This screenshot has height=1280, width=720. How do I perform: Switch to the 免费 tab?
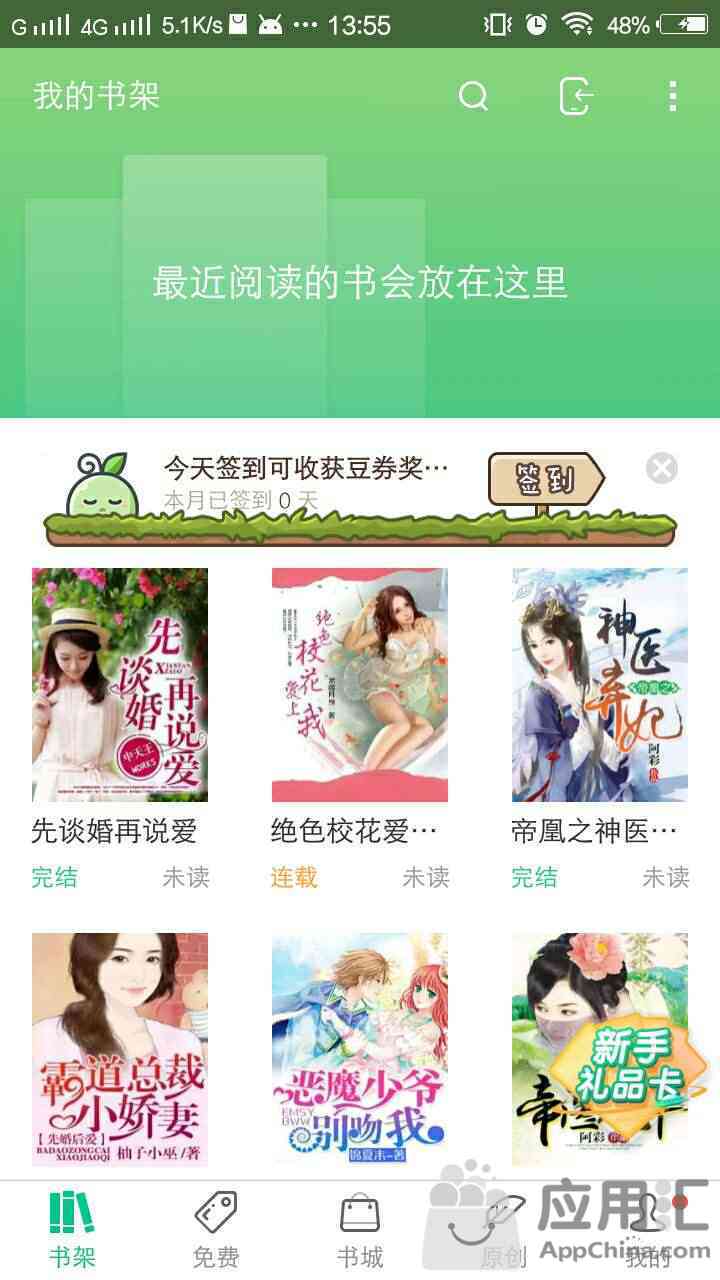[x=216, y=1230]
